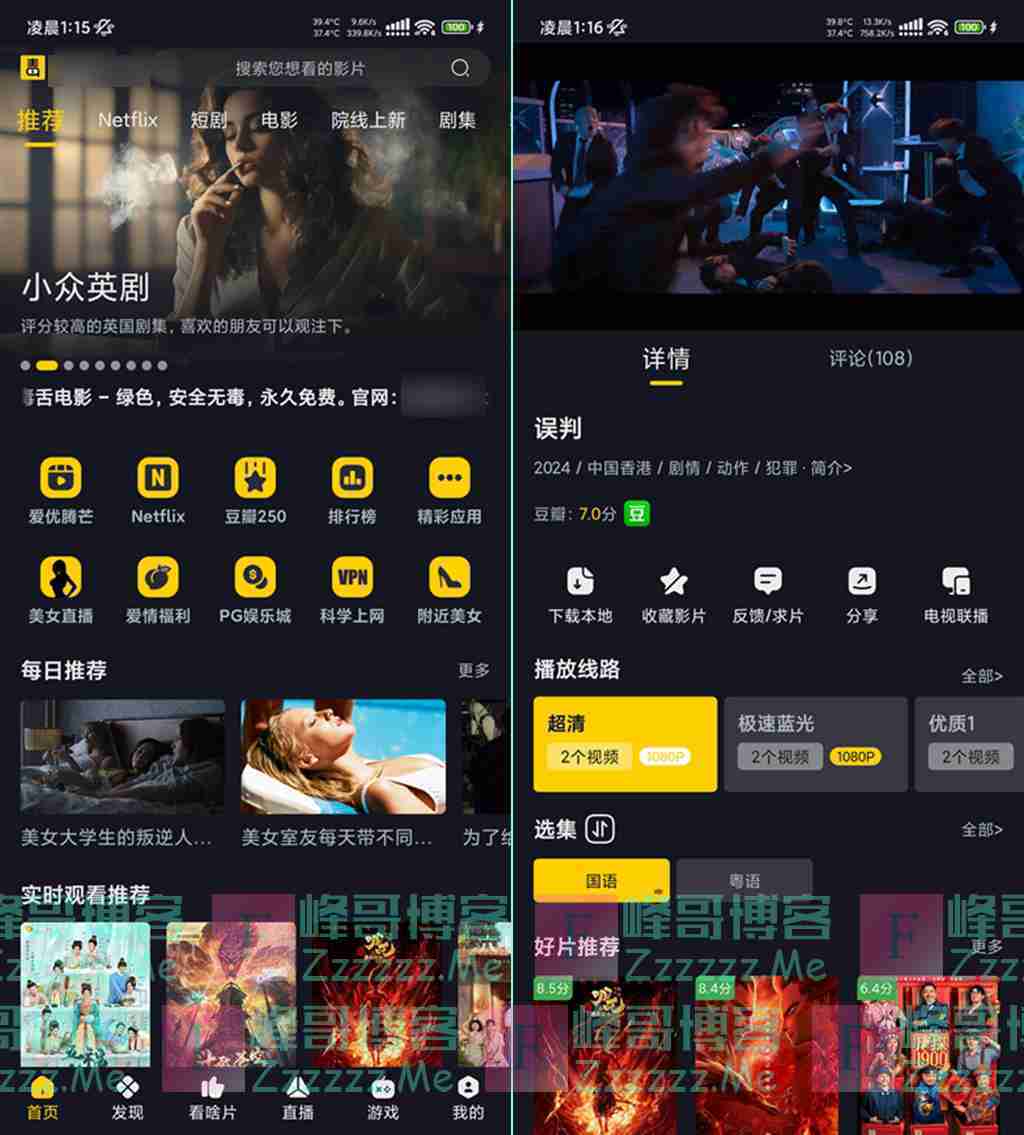Viewport: 1024px width, 1135px height.
Task: Select the 粤语 episode option
Action: pos(744,881)
